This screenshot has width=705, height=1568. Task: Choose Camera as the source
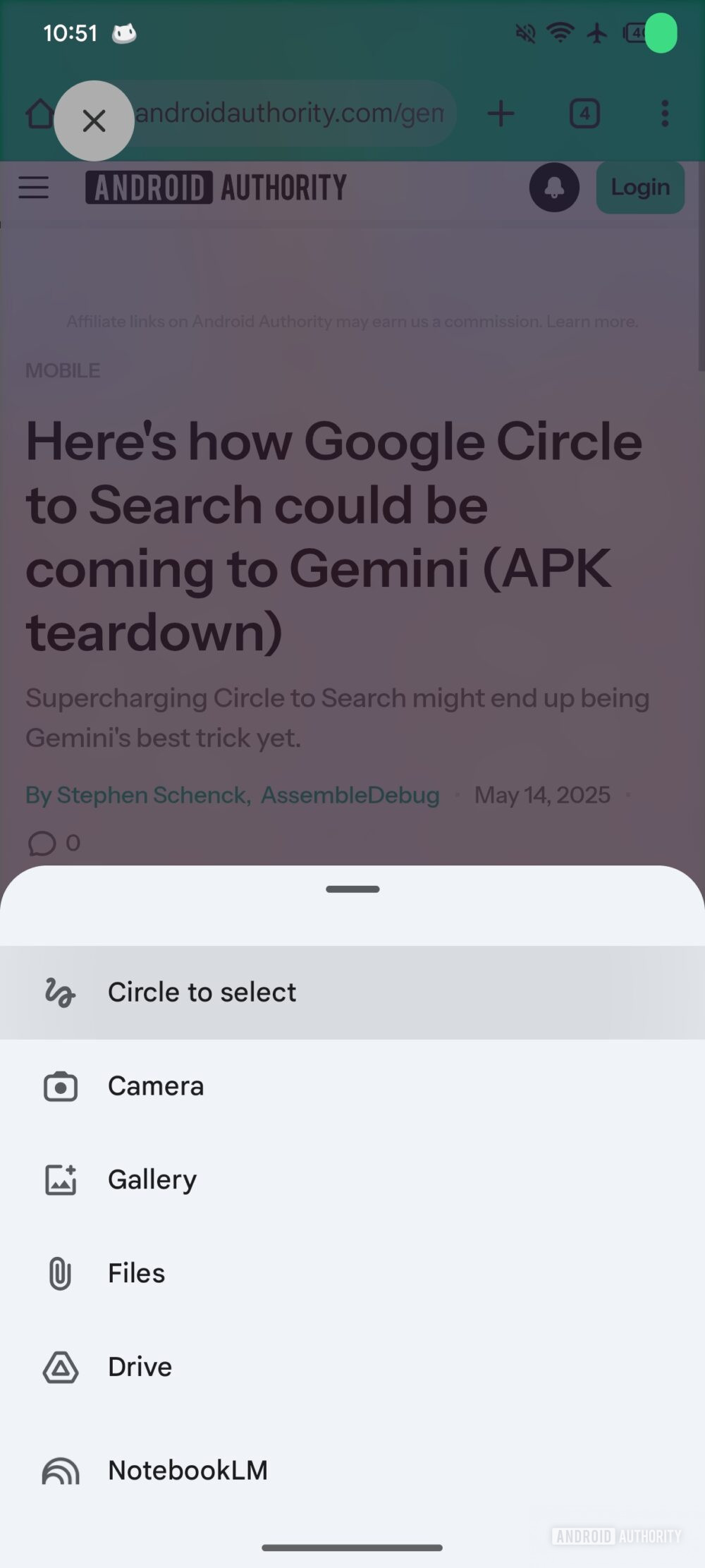(155, 1086)
